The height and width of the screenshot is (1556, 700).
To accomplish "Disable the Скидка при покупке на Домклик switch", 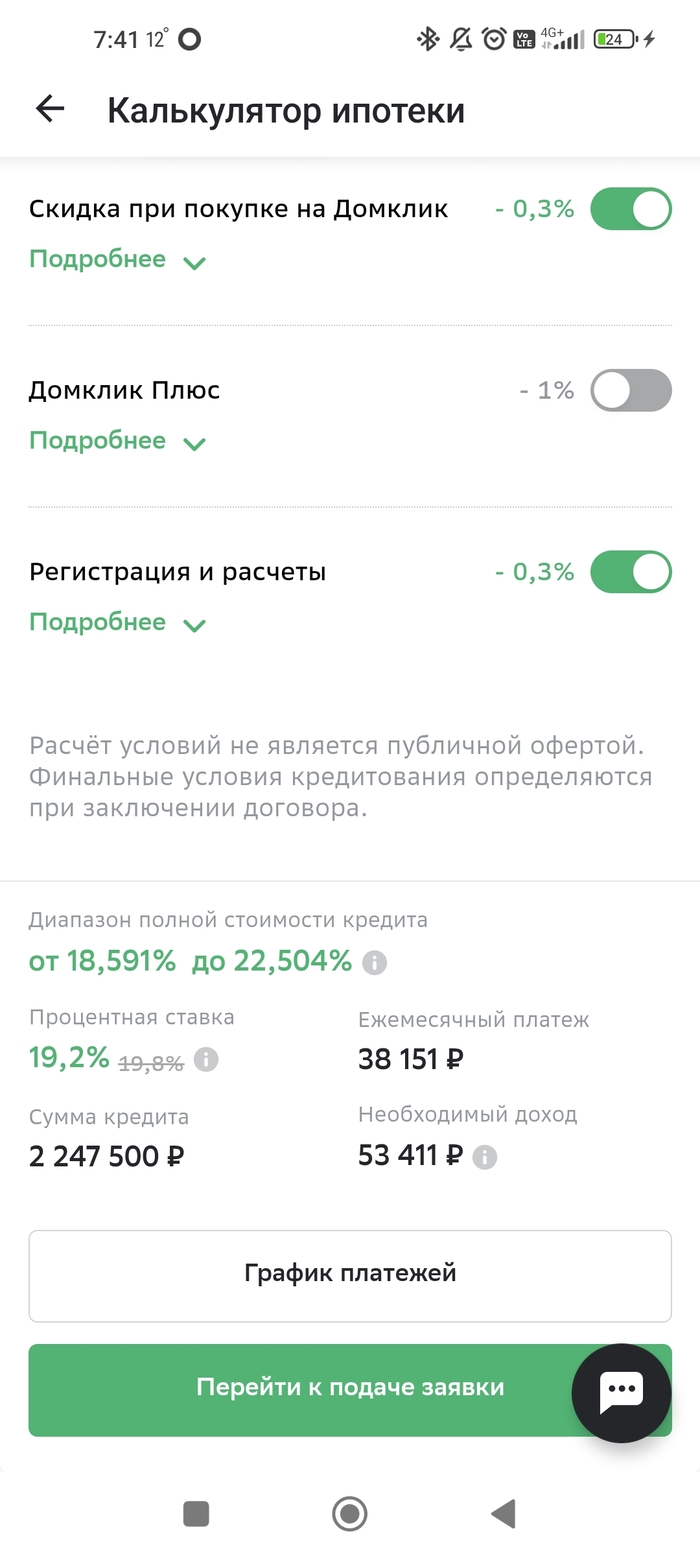I will pos(630,209).
